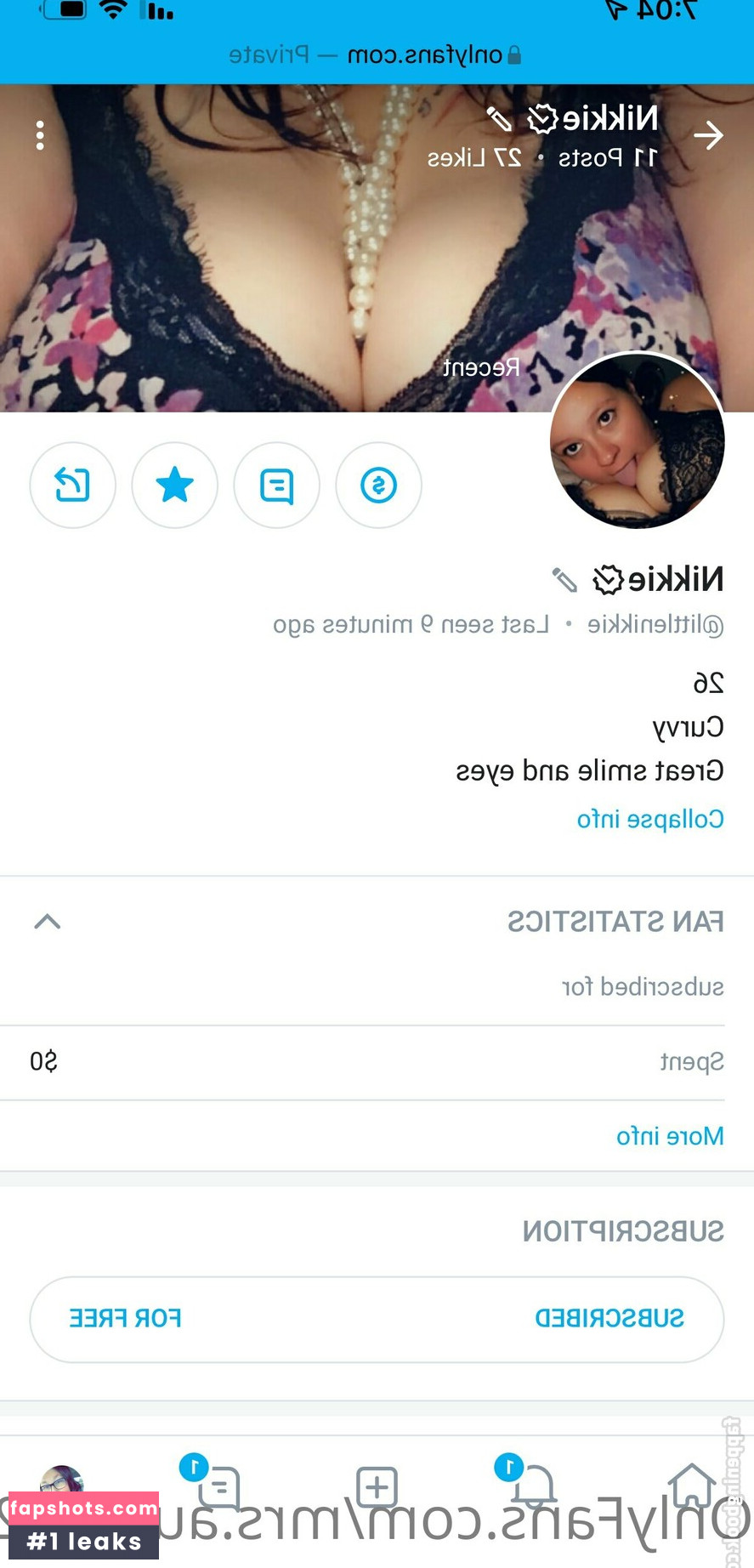This screenshot has width=754, height=1568.
Task: Tap the Collapse info link
Action: (x=650, y=819)
